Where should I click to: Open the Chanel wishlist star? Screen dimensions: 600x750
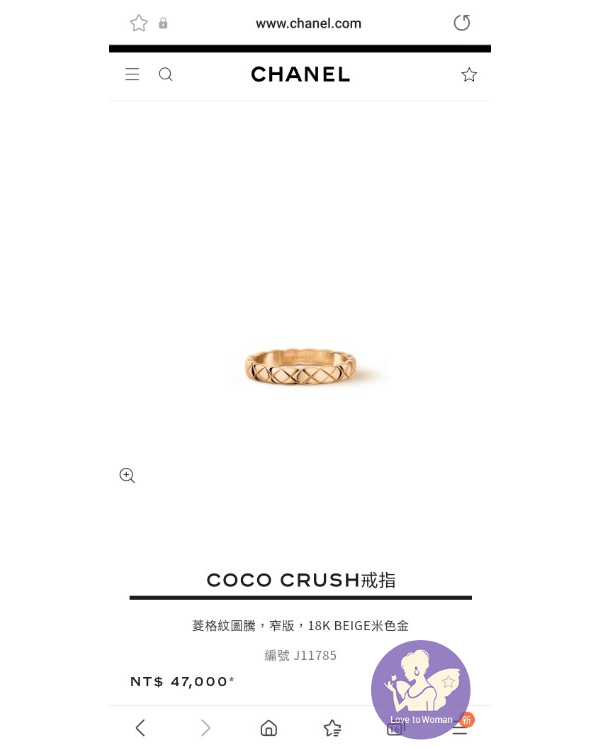(469, 74)
